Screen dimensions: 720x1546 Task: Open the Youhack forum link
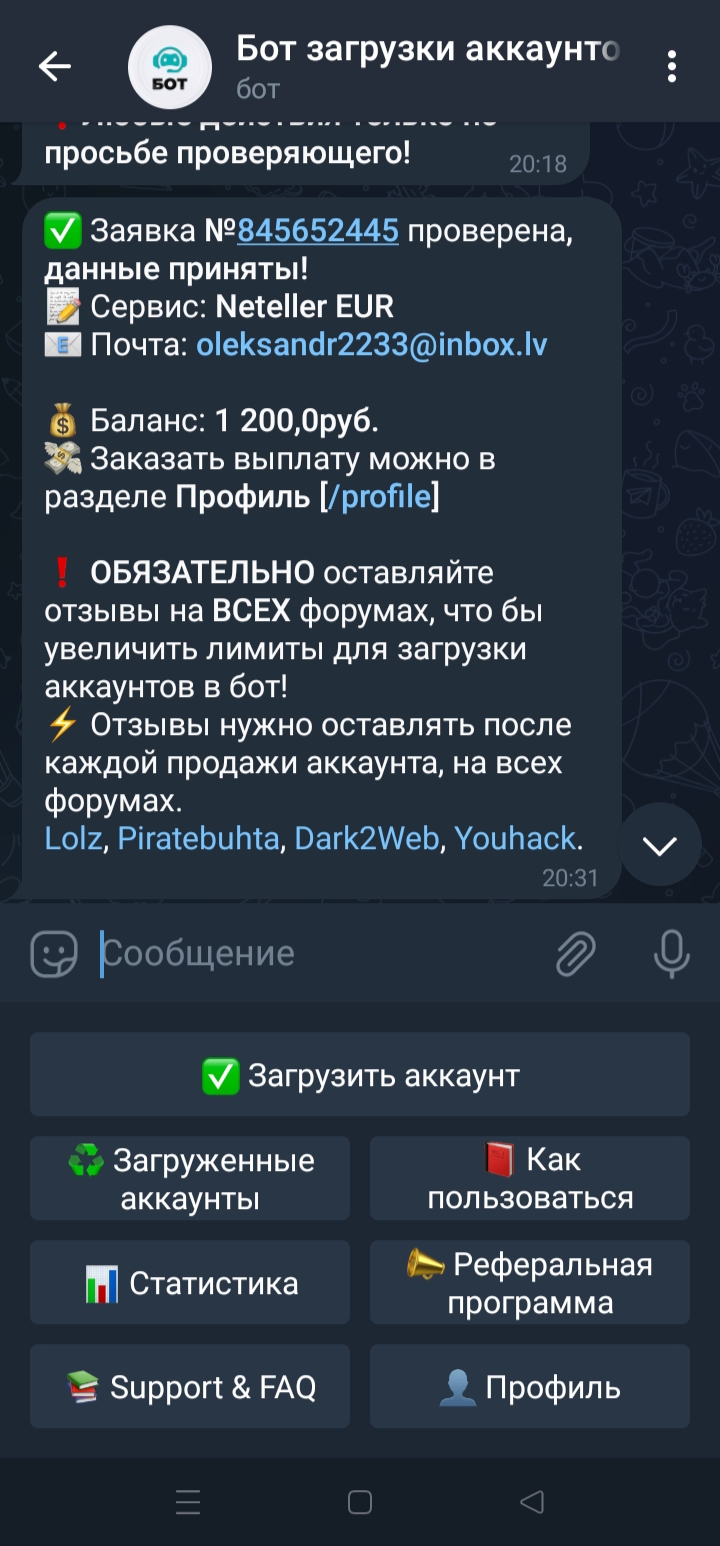click(x=515, y=837)
